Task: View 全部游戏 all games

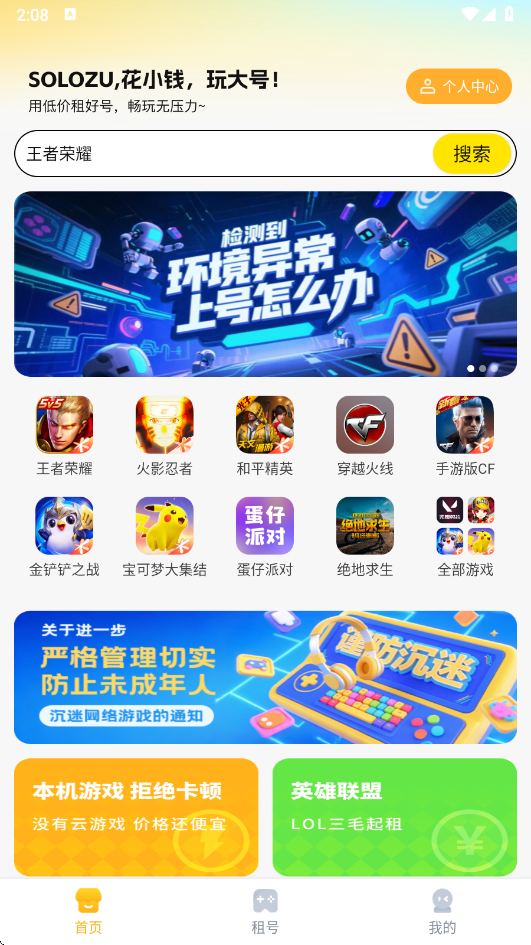Action: coord(465,536)
